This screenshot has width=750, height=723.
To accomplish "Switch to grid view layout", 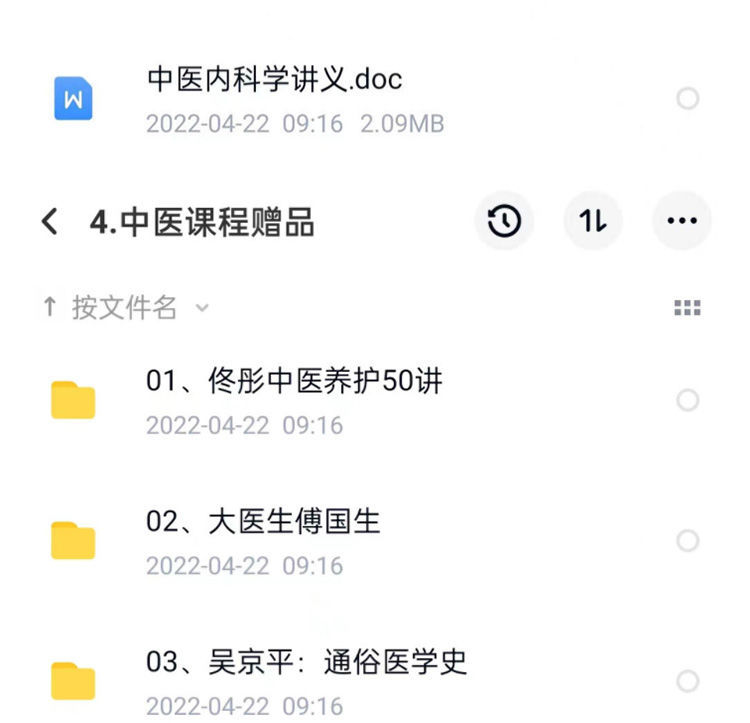I will tap(687, 308).
